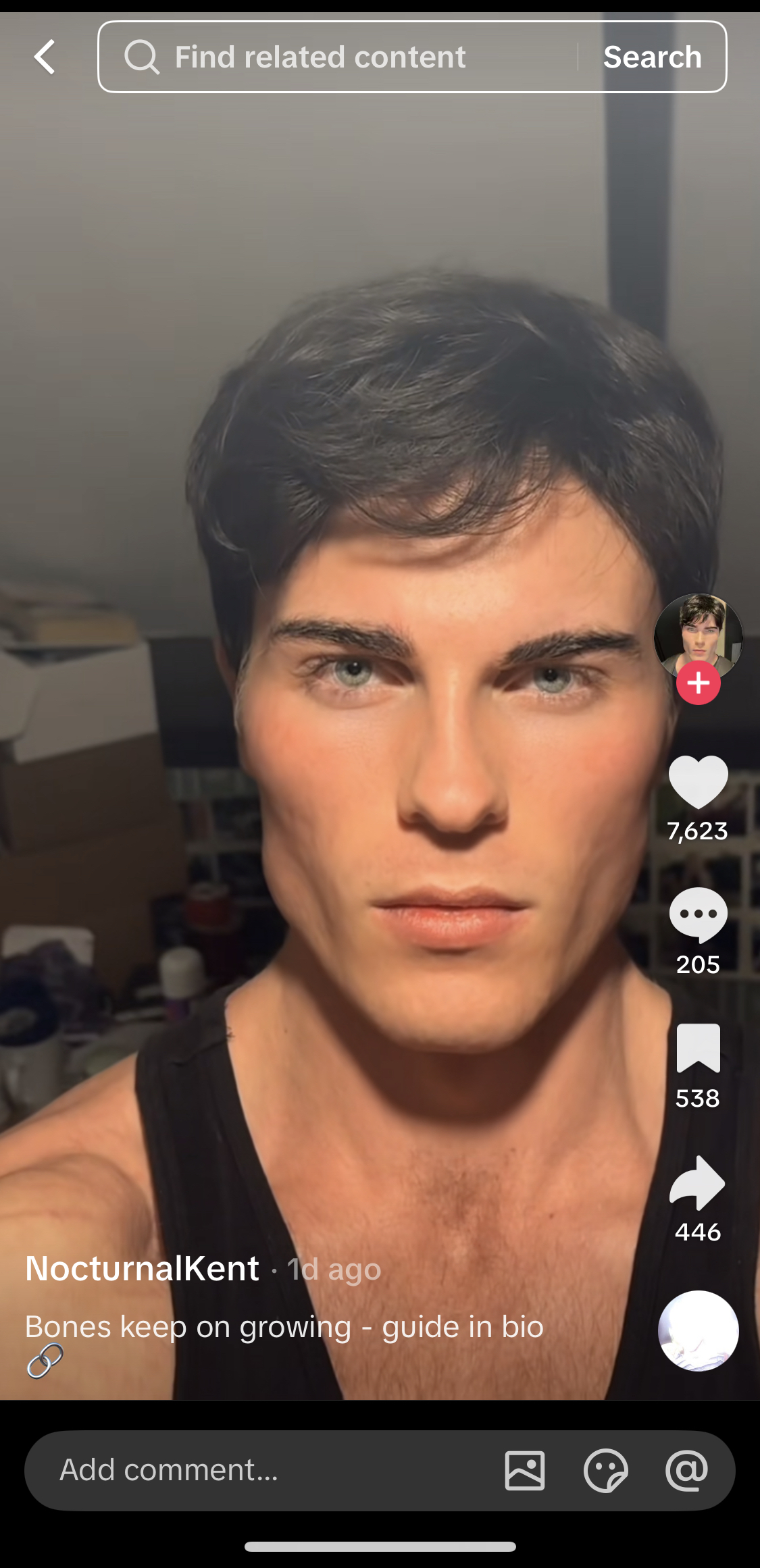The height and width of the screenshot is (1568, 760).
Task: Follow NocturnalKent with the plus badge
Action: (x=698, y=683)
